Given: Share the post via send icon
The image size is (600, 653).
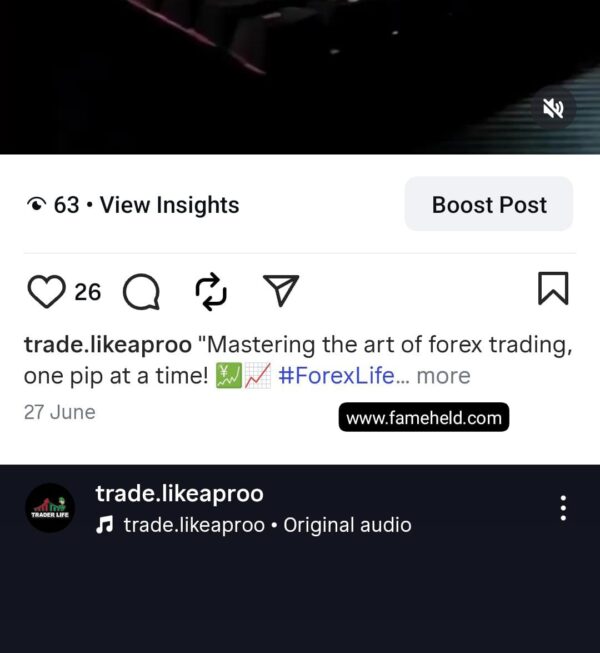Looking at the screenshot, I should point(281,290).
